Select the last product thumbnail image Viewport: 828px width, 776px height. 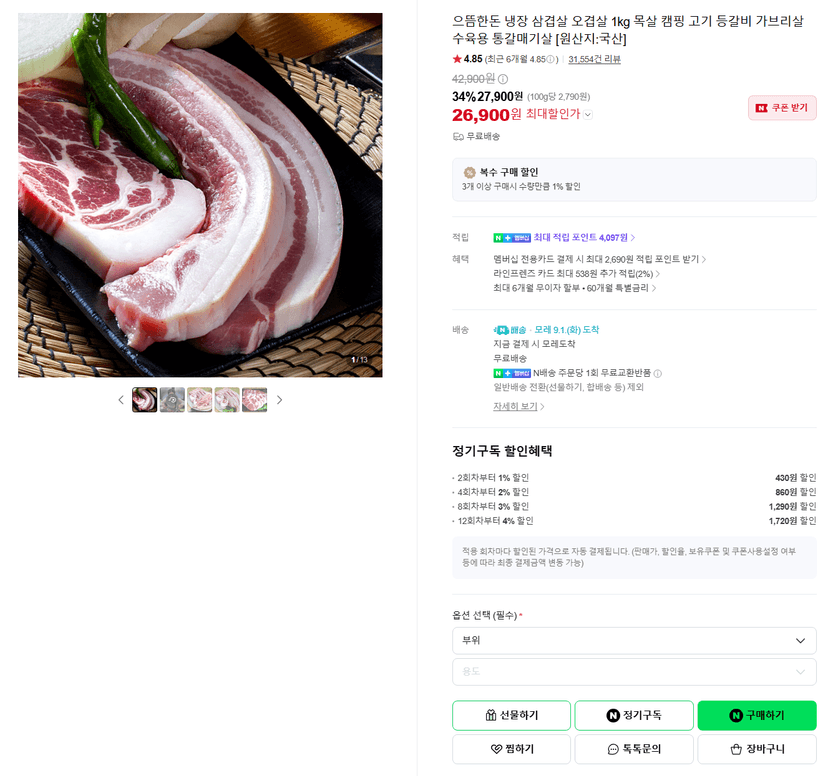pos(255,400)
